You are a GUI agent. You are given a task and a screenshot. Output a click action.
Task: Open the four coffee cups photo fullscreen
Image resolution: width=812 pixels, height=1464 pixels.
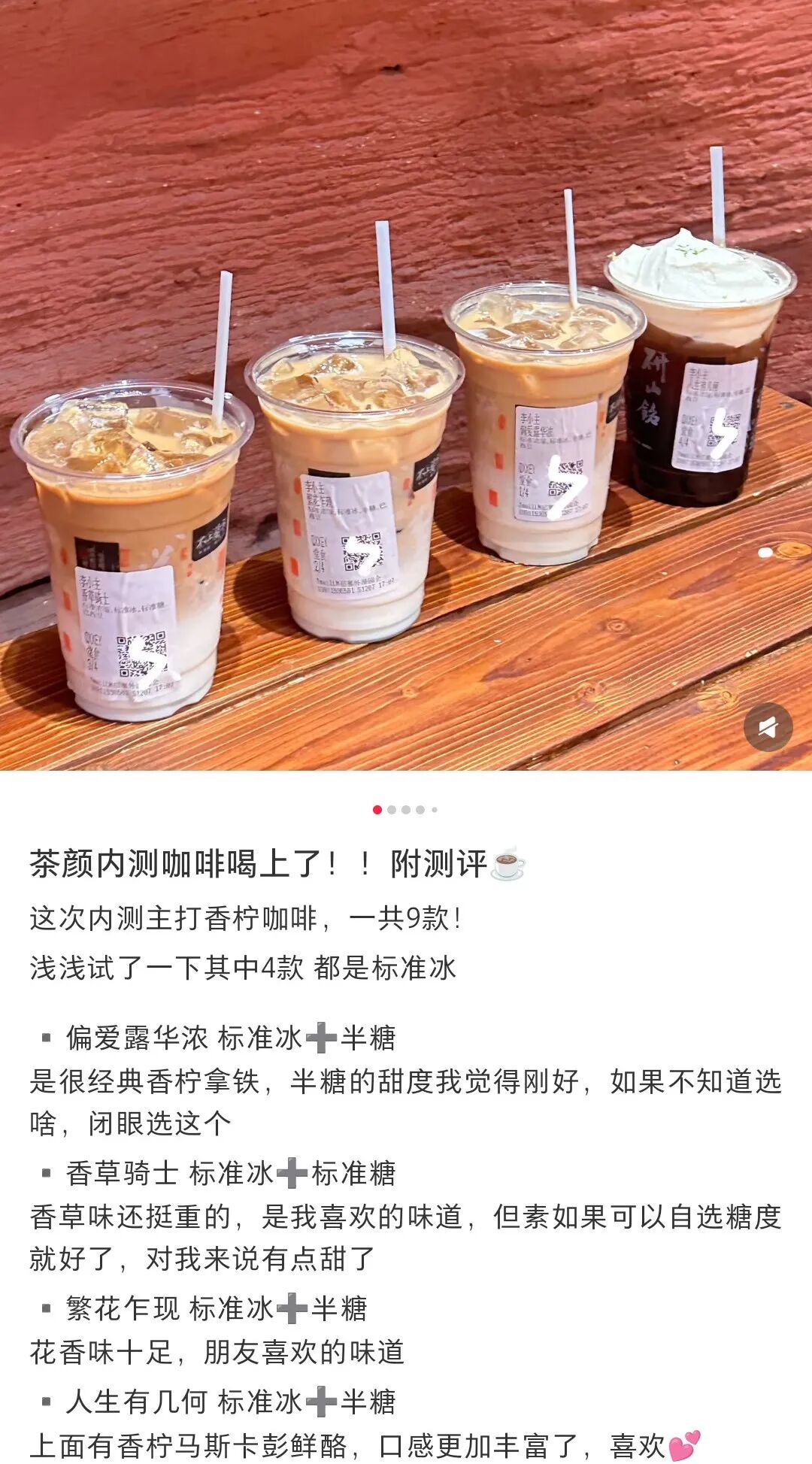(406, 385)
